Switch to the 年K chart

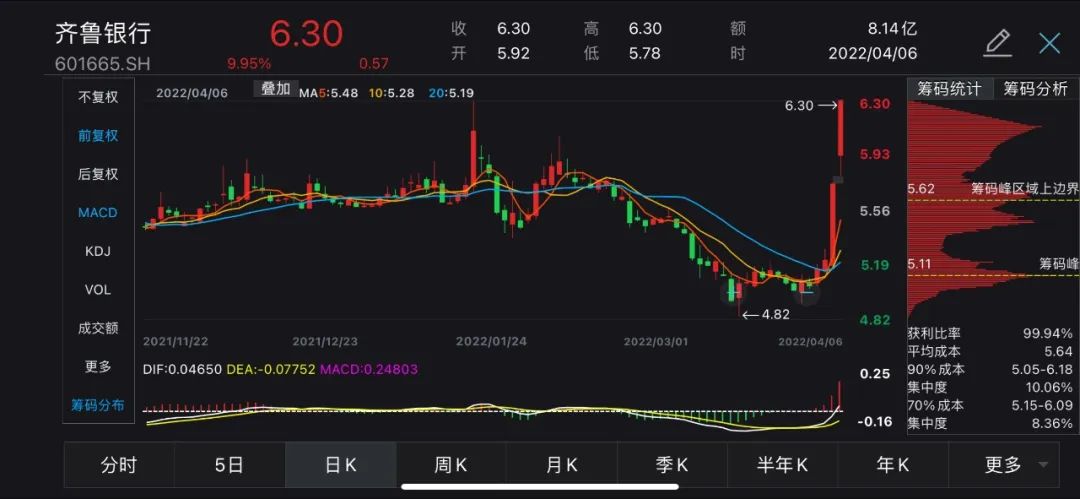pyautogui.click(x=892, y=464)
